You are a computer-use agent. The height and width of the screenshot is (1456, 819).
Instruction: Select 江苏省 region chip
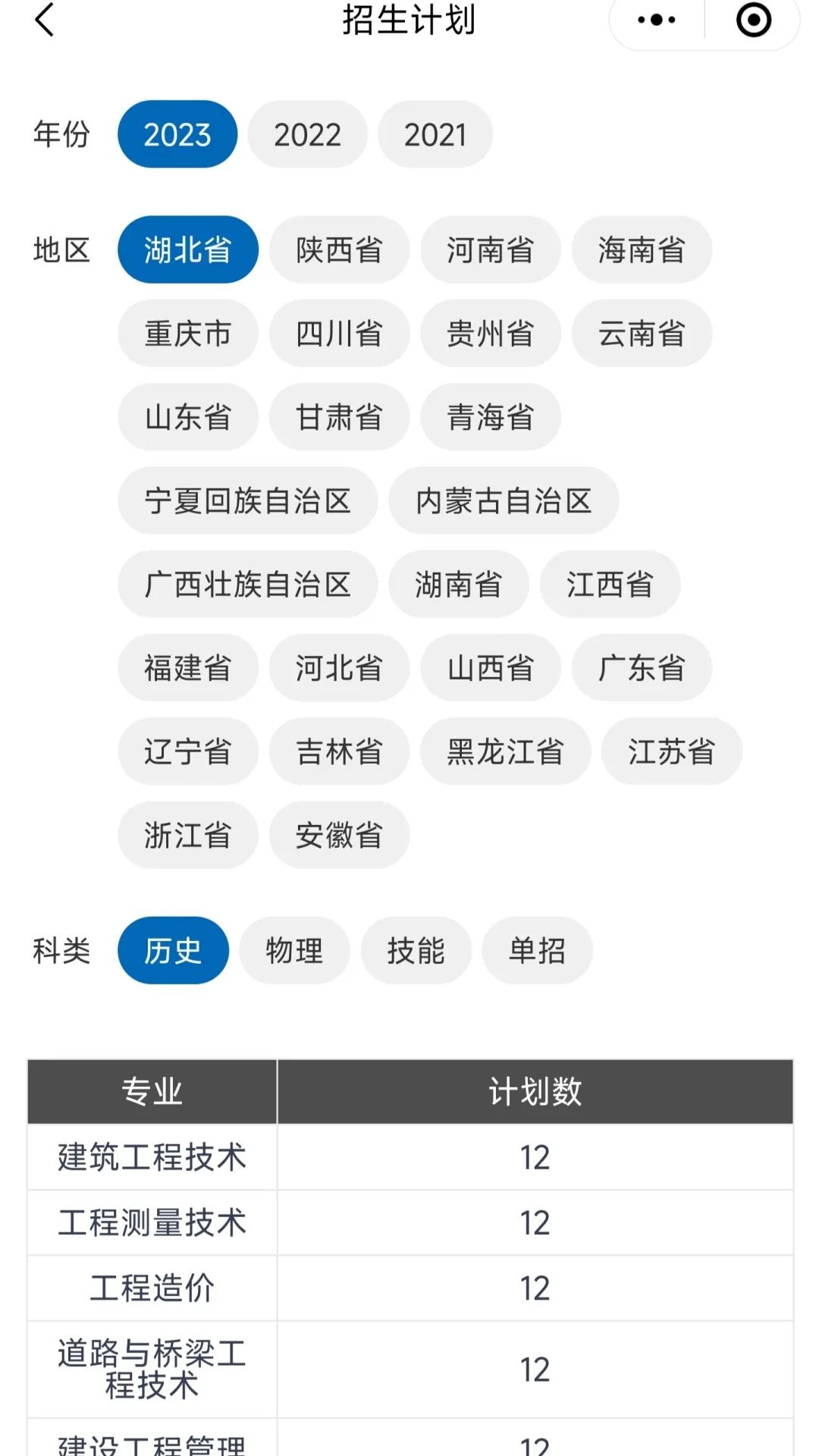(x=671, y=752)
